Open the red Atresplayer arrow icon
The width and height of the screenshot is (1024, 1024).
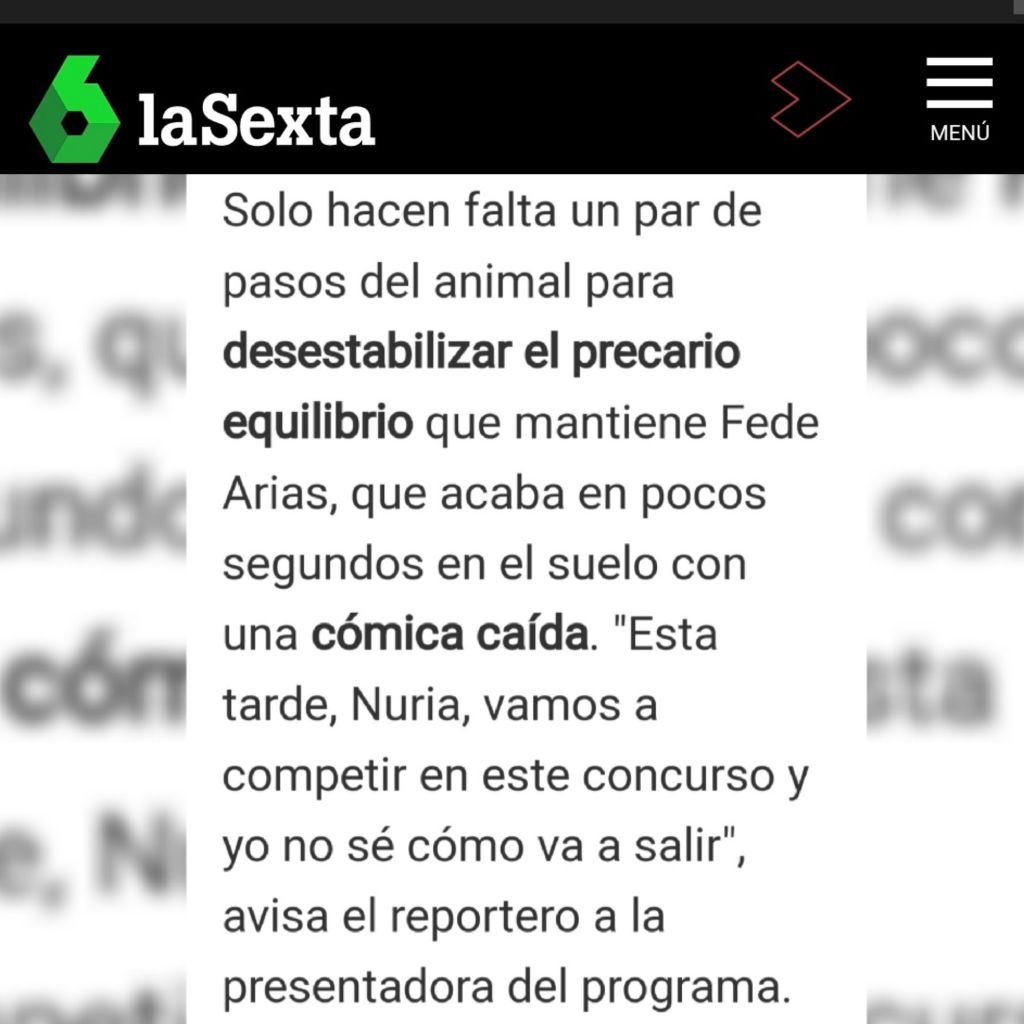pos(809,99)
